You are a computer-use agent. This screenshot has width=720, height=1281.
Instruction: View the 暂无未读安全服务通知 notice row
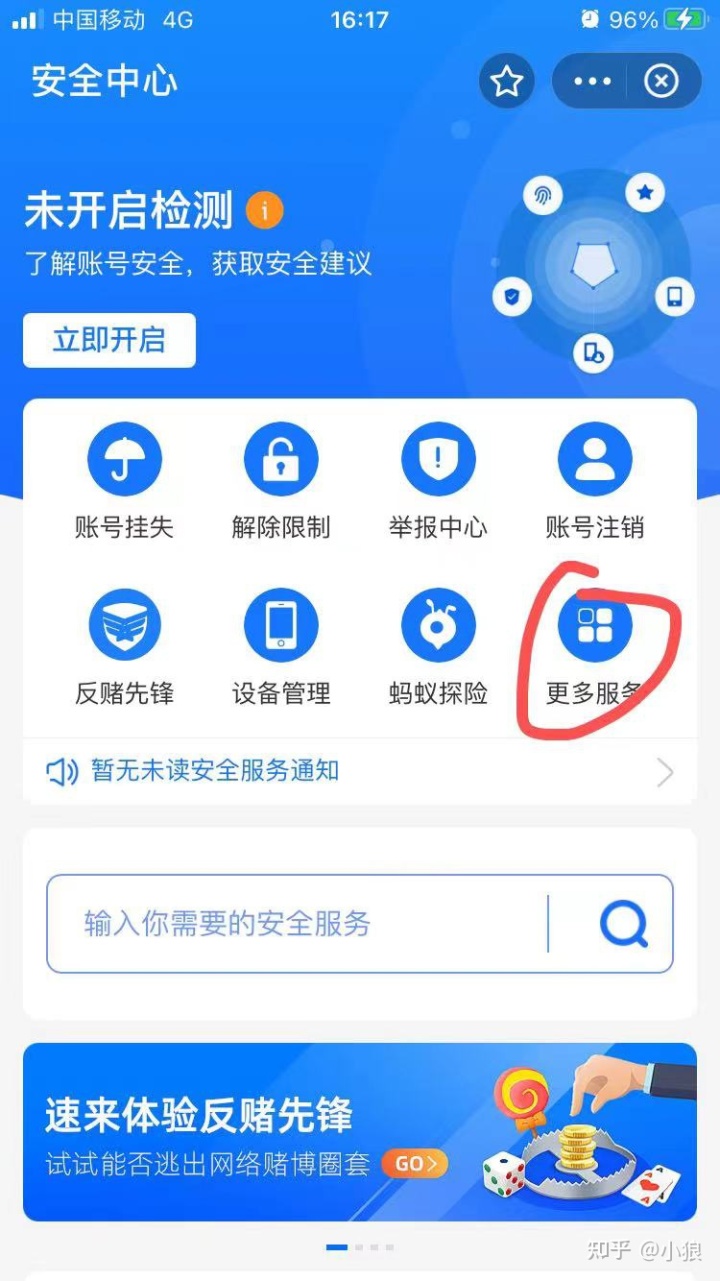pyautogui.click(x=360, y=771)
